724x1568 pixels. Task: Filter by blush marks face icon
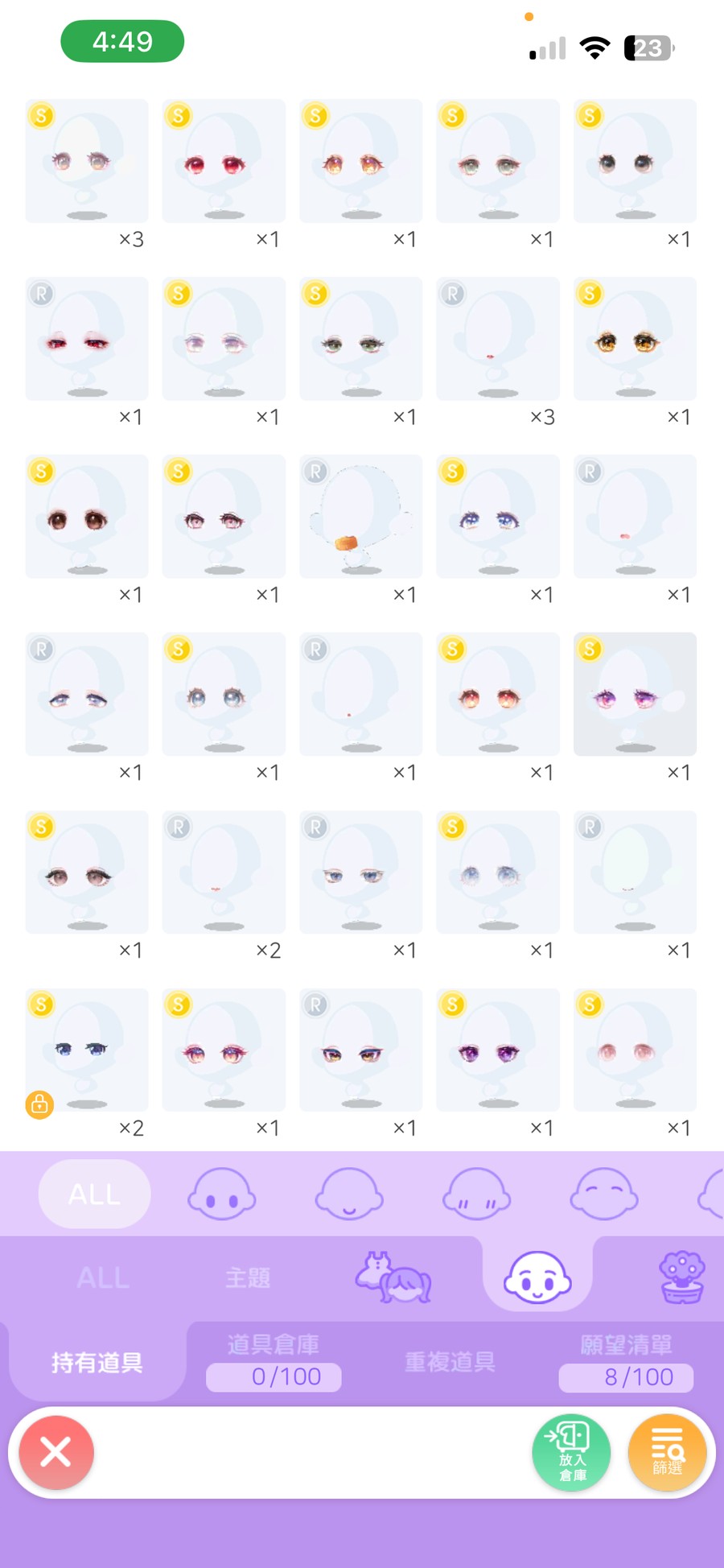coord(476,1194)
